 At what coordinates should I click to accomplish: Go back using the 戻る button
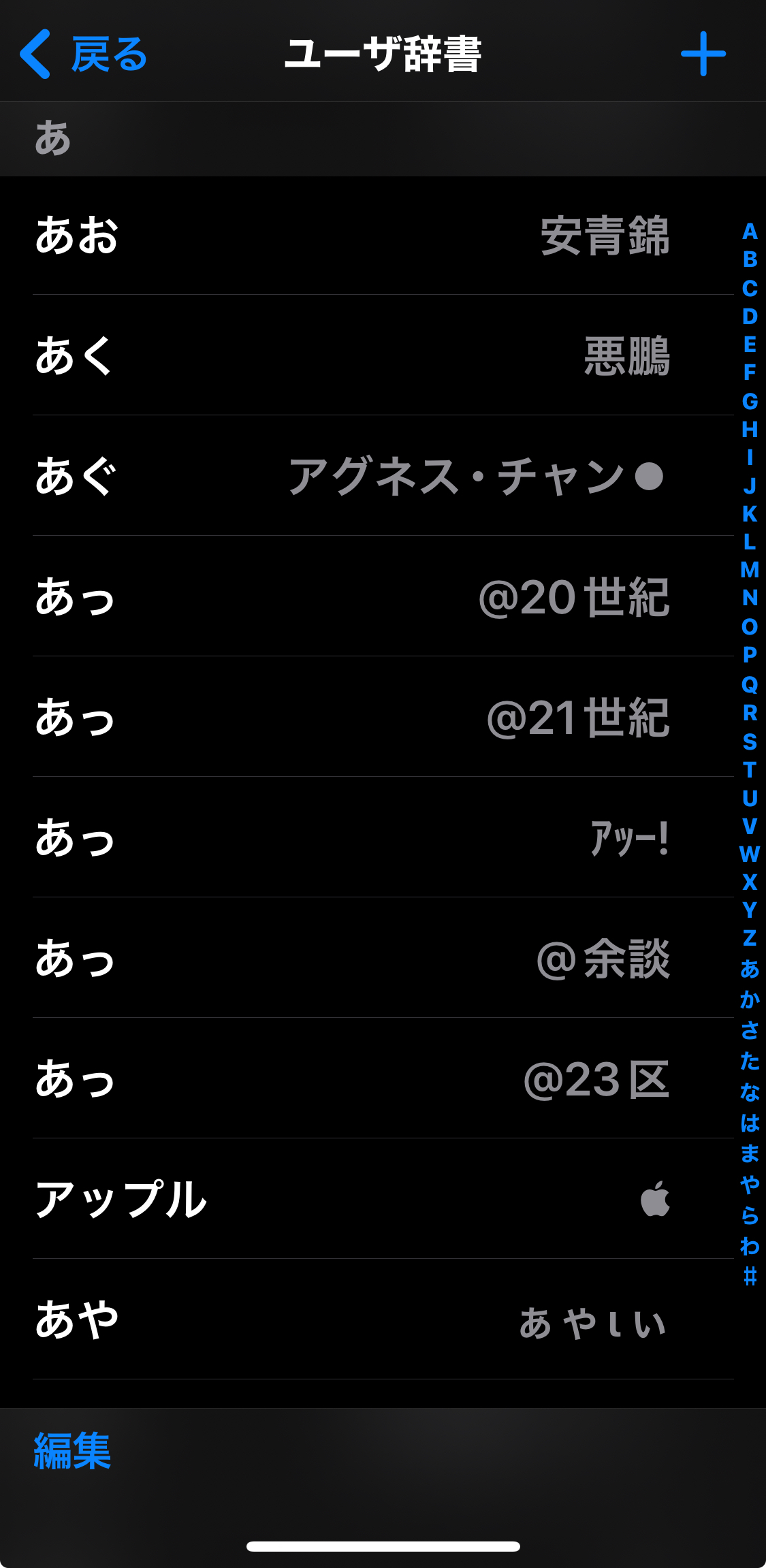[83, 54]
